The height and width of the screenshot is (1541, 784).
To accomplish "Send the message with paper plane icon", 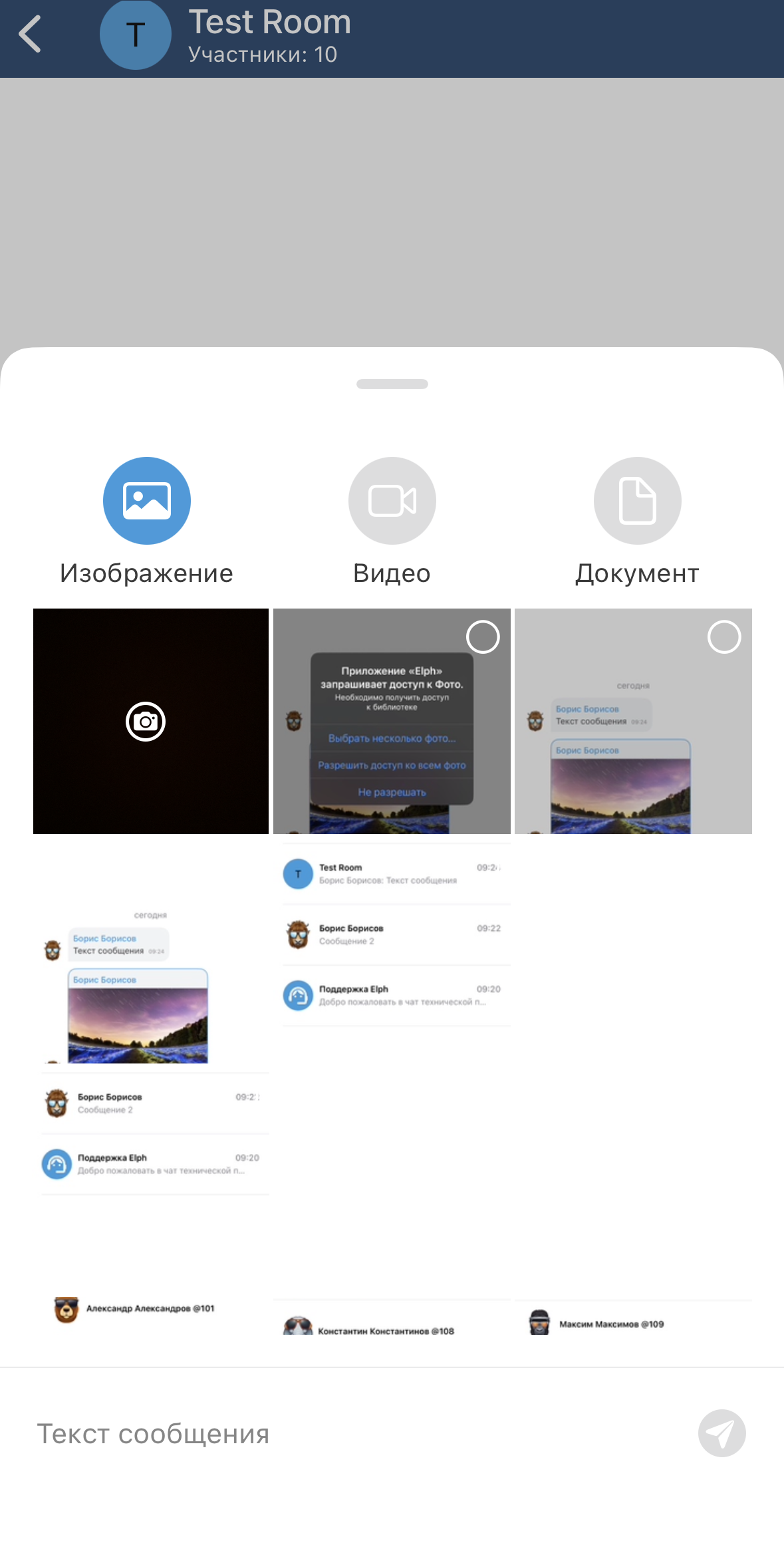I will point(721,1433).
